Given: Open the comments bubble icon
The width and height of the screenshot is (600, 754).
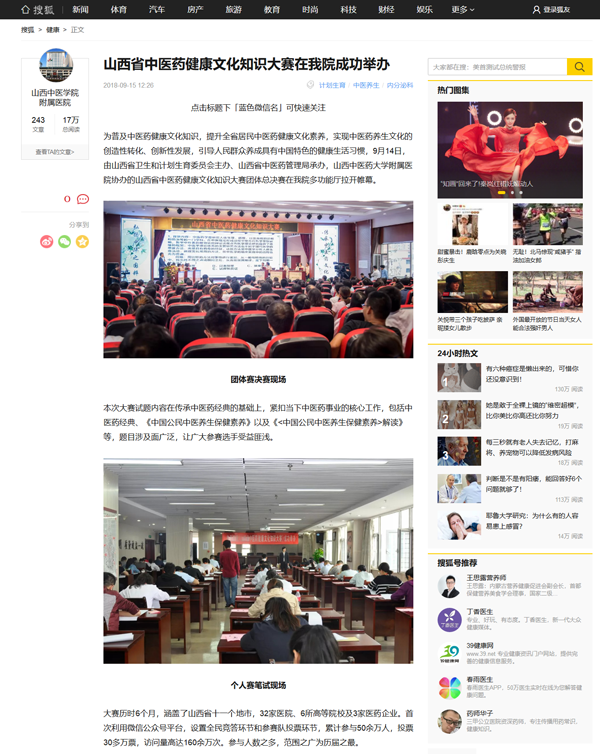Looking at the screenshot, I should point(82,199).
